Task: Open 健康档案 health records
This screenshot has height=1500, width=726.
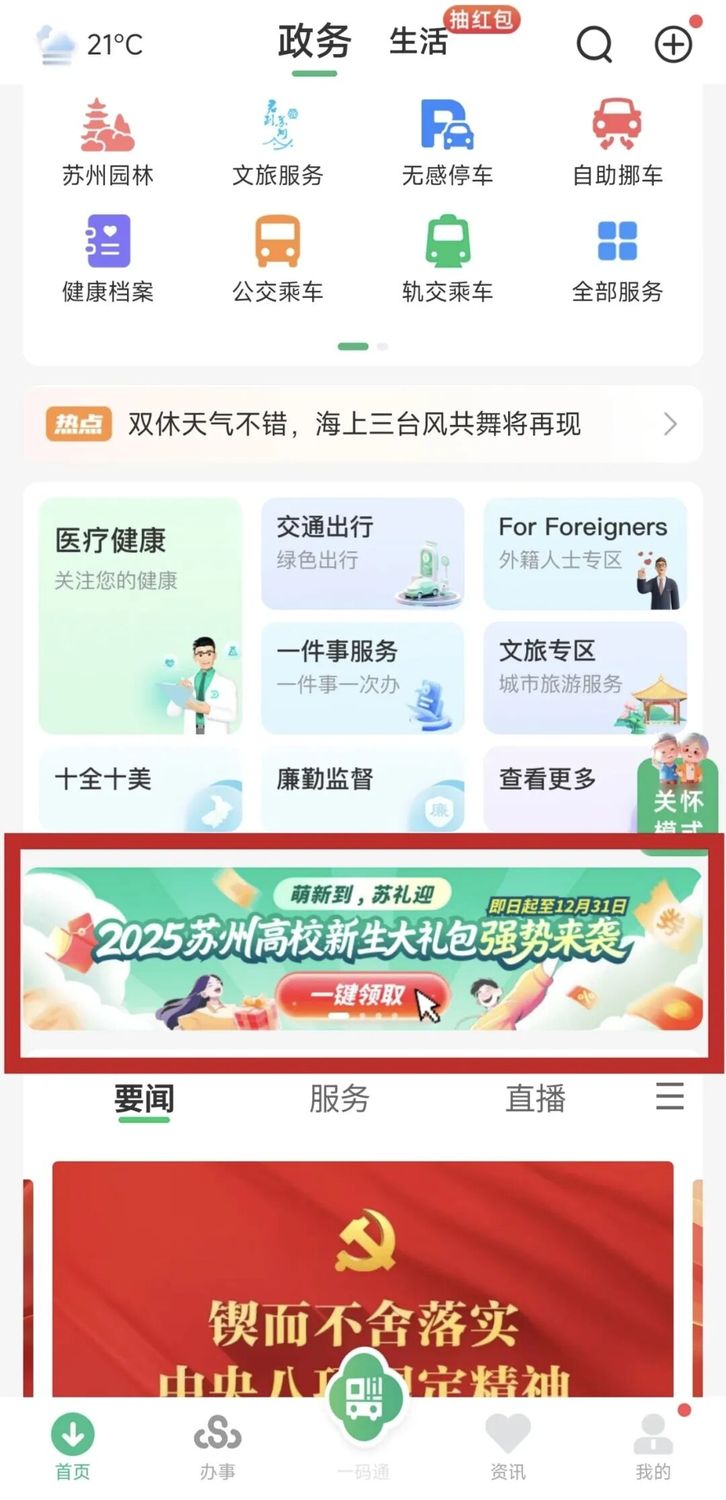Action: (x=107, y=259)
